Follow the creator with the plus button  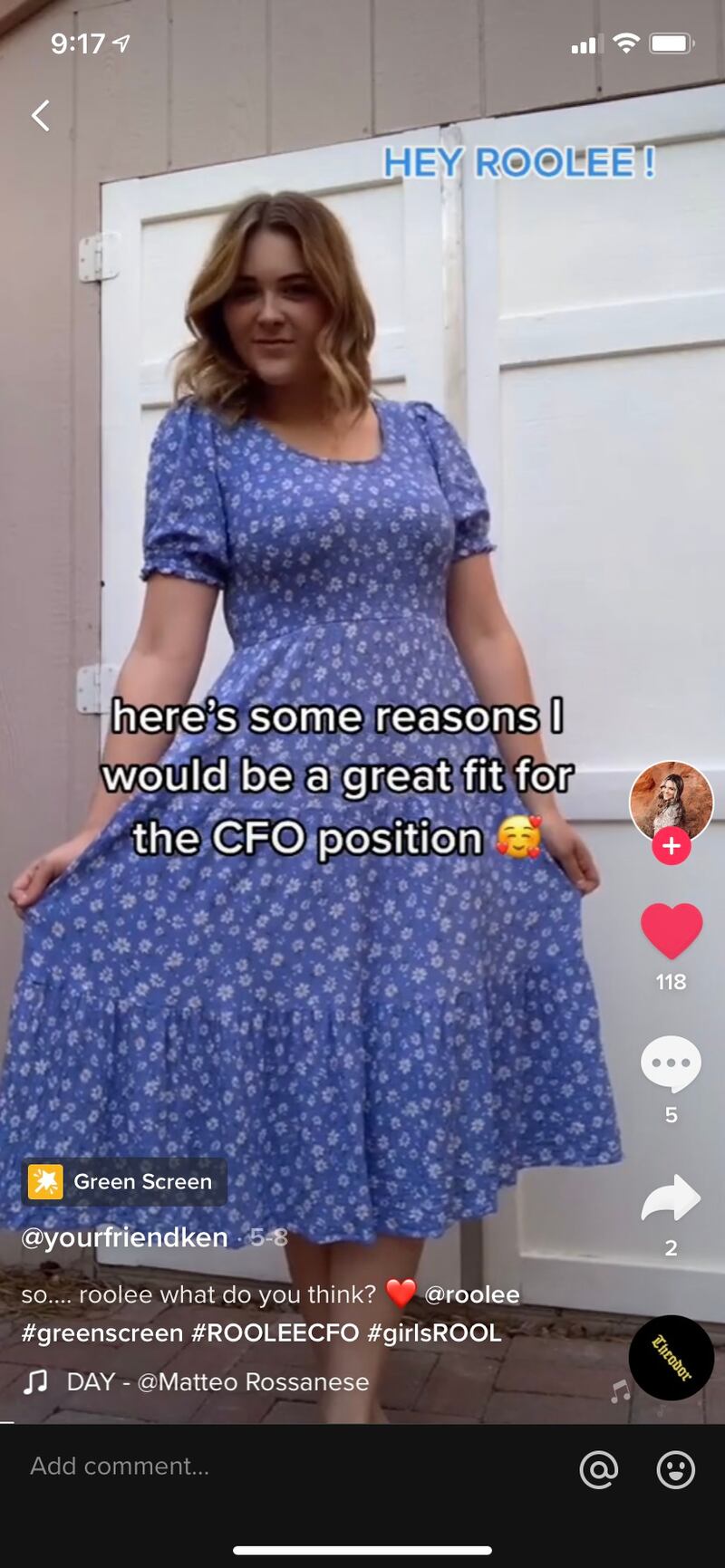pos(671,846)
